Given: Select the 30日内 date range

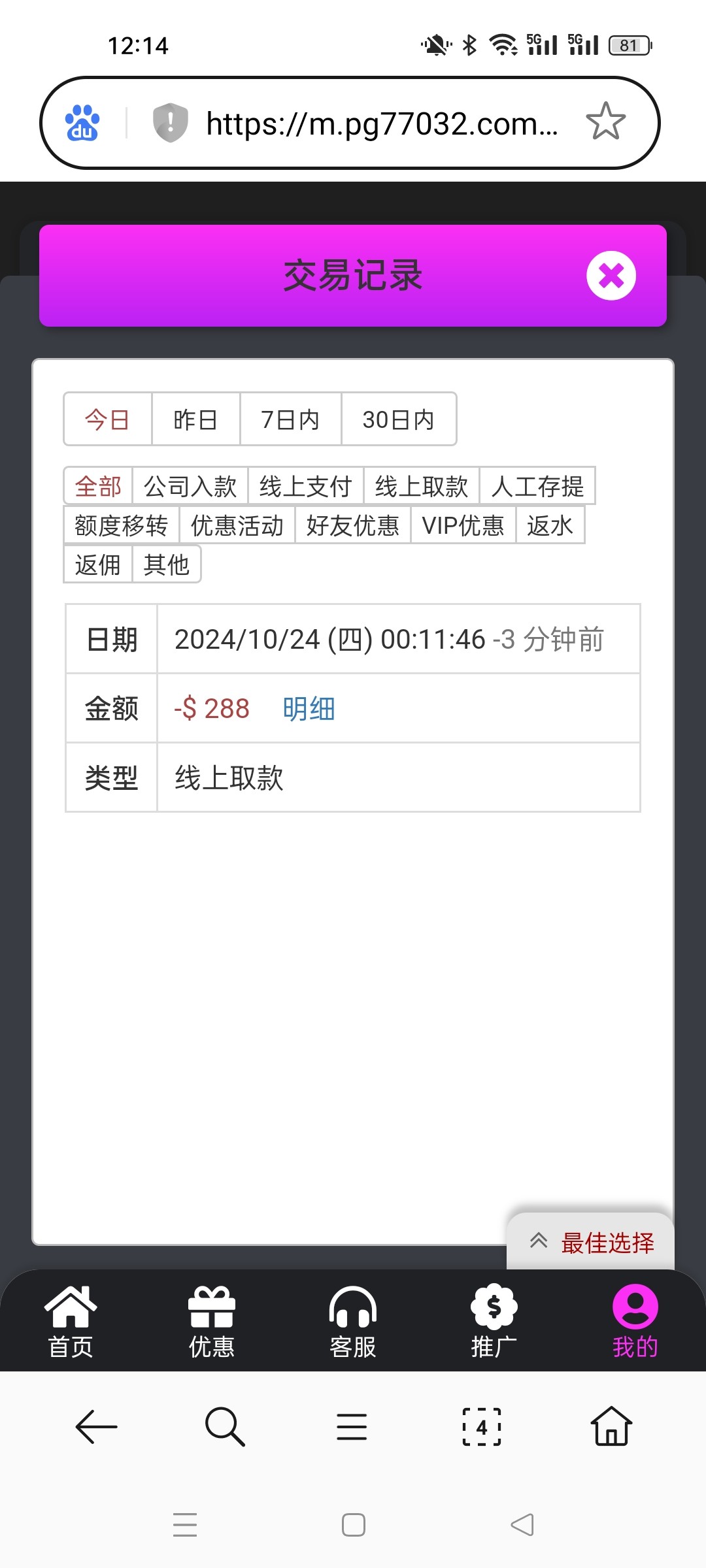Looking at the screenshot, I should click(x=398, y=419).
